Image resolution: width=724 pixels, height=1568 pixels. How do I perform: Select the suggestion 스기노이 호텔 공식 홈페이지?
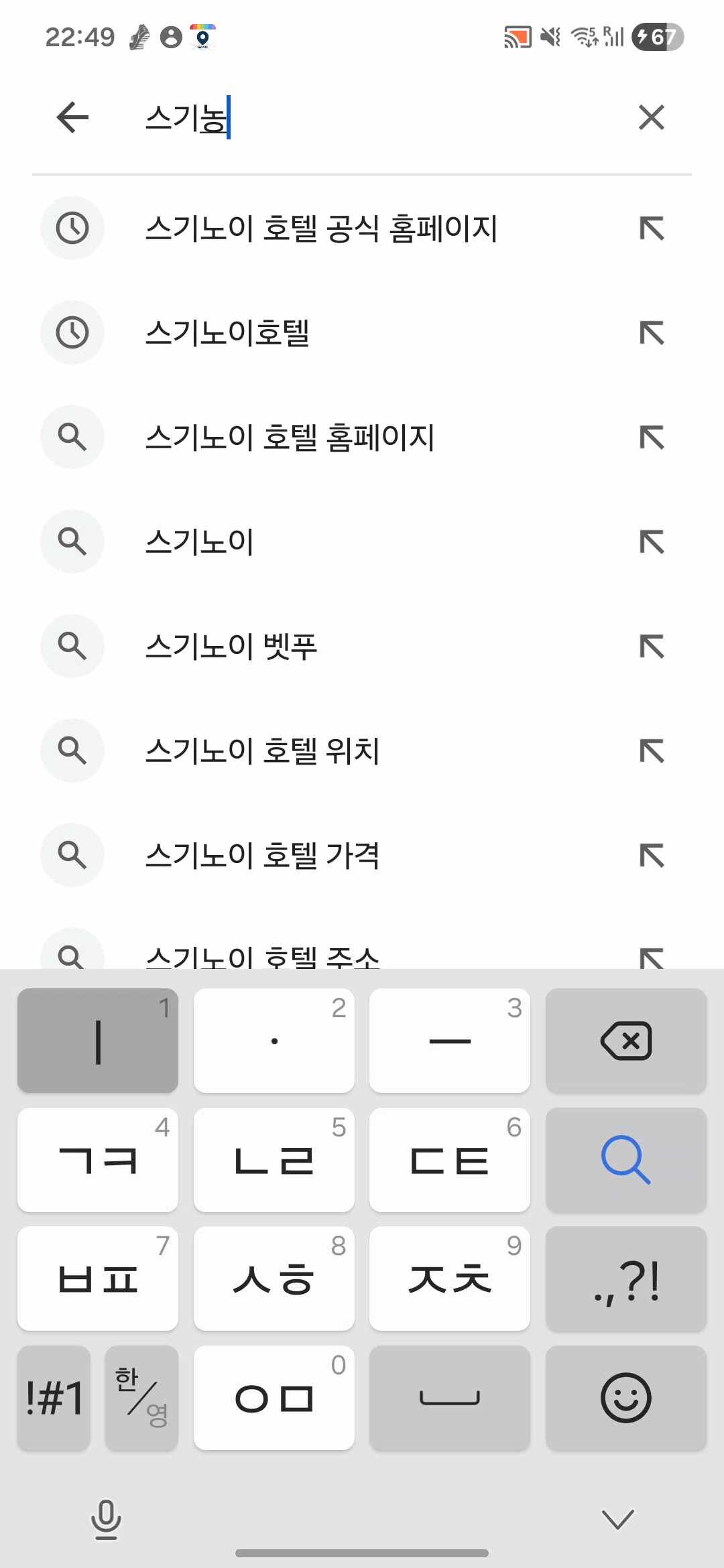[324, 228]
